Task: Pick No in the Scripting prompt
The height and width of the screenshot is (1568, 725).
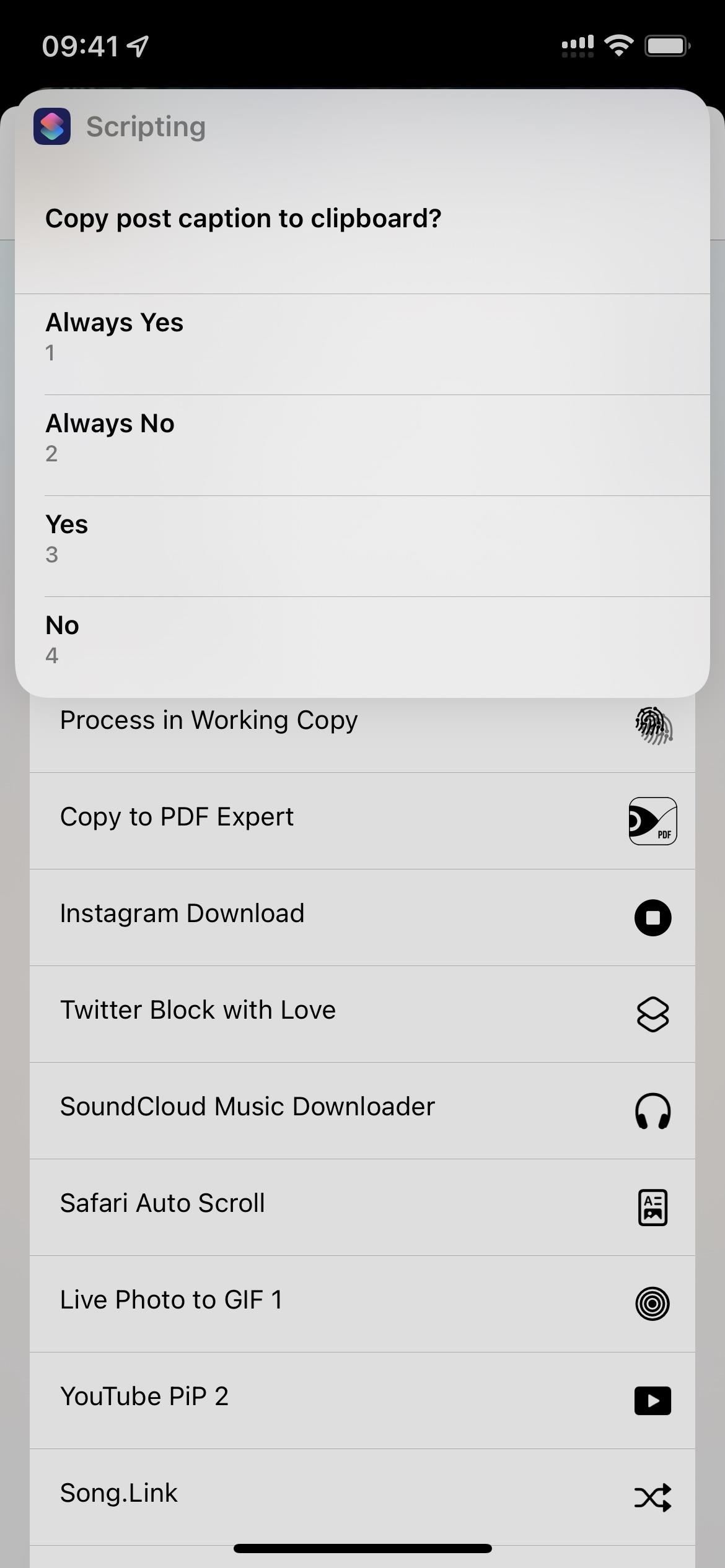Action: coord(362,640)
